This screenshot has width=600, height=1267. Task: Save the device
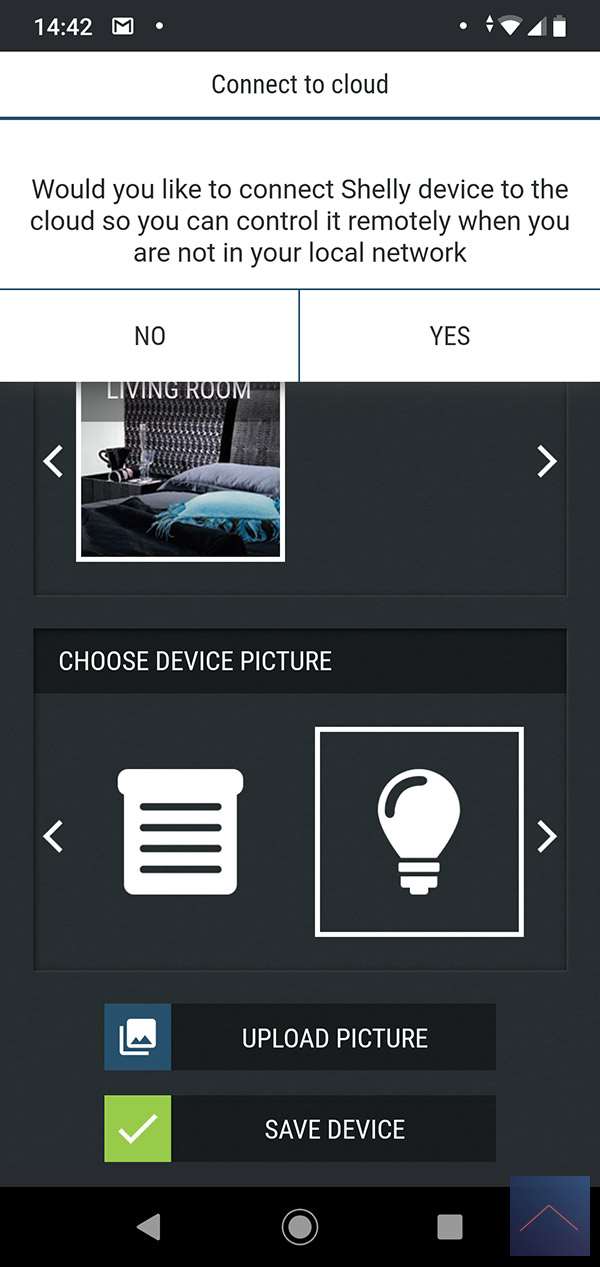click(300, 1129)
